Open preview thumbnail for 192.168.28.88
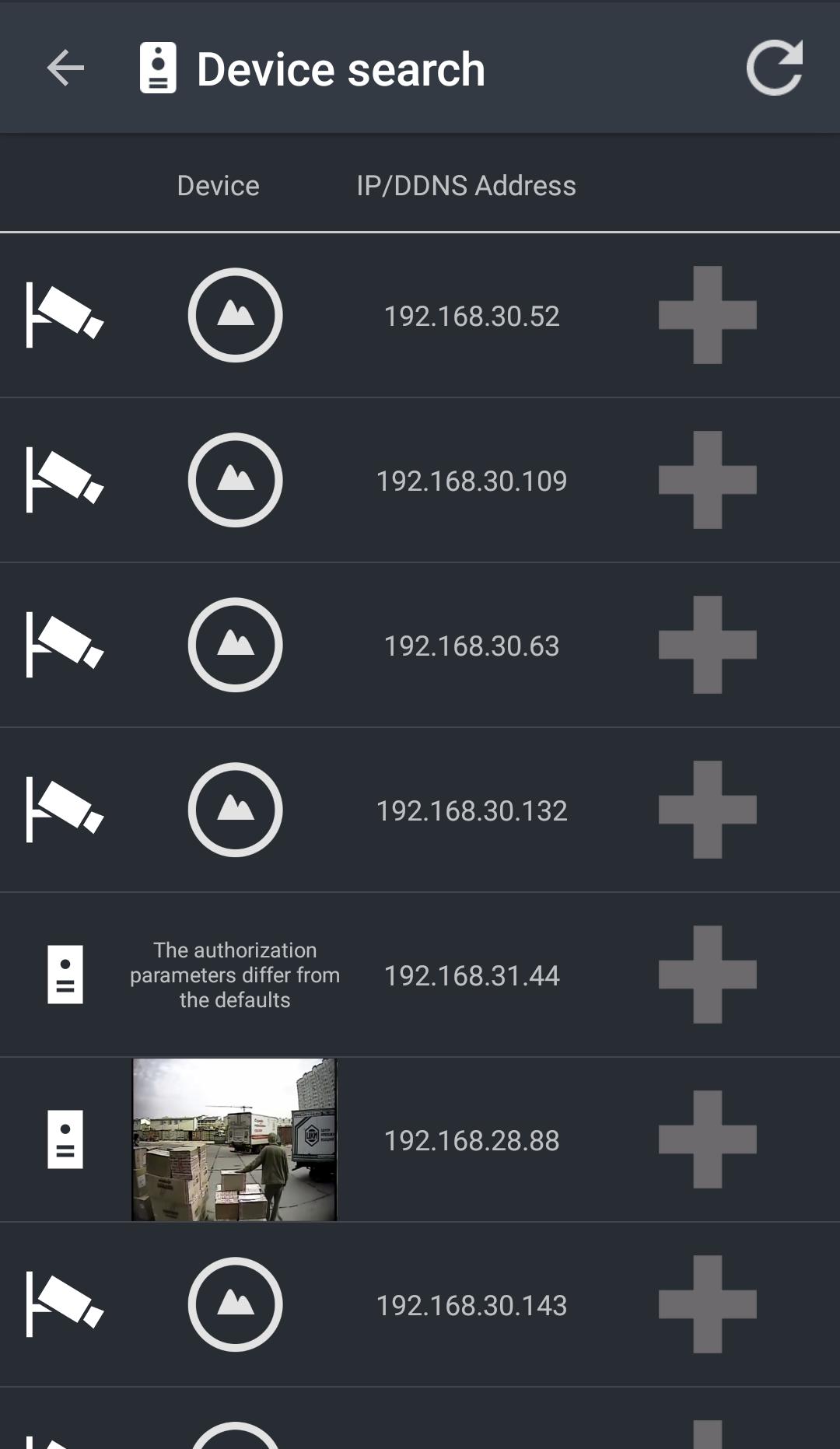 point(234,1139)
